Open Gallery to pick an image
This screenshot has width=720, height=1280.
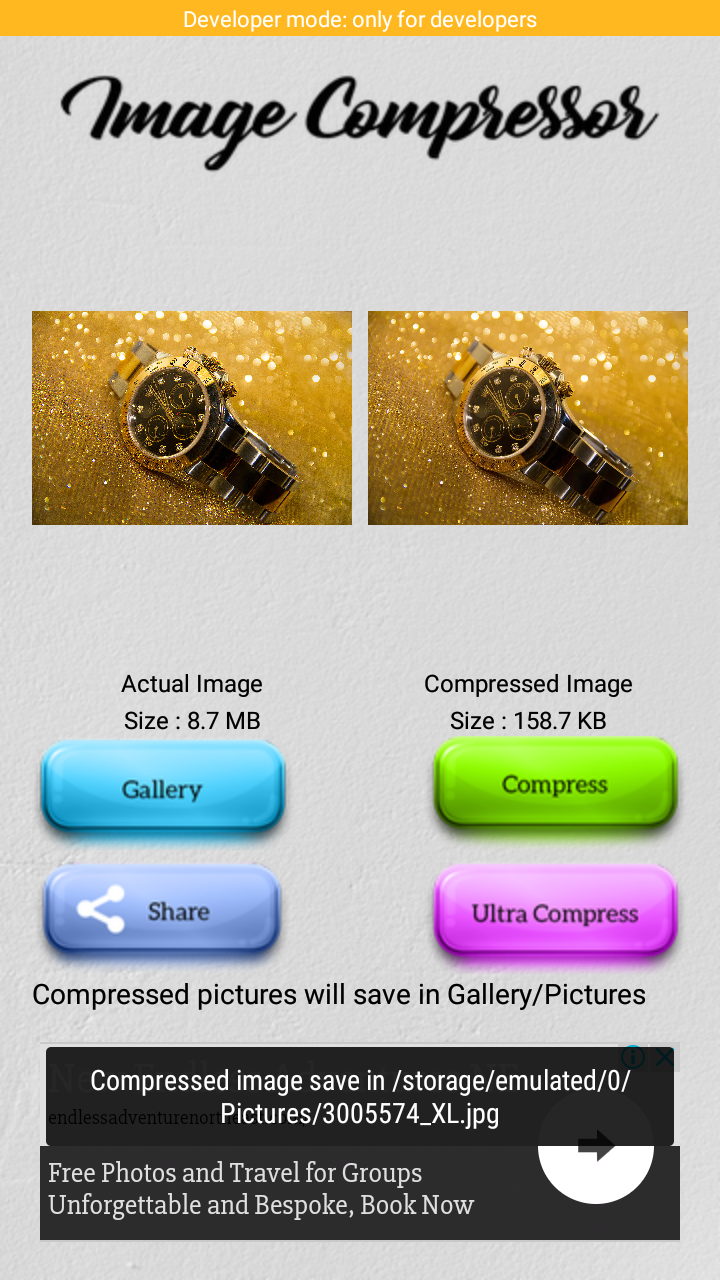(x=163, y=787)
